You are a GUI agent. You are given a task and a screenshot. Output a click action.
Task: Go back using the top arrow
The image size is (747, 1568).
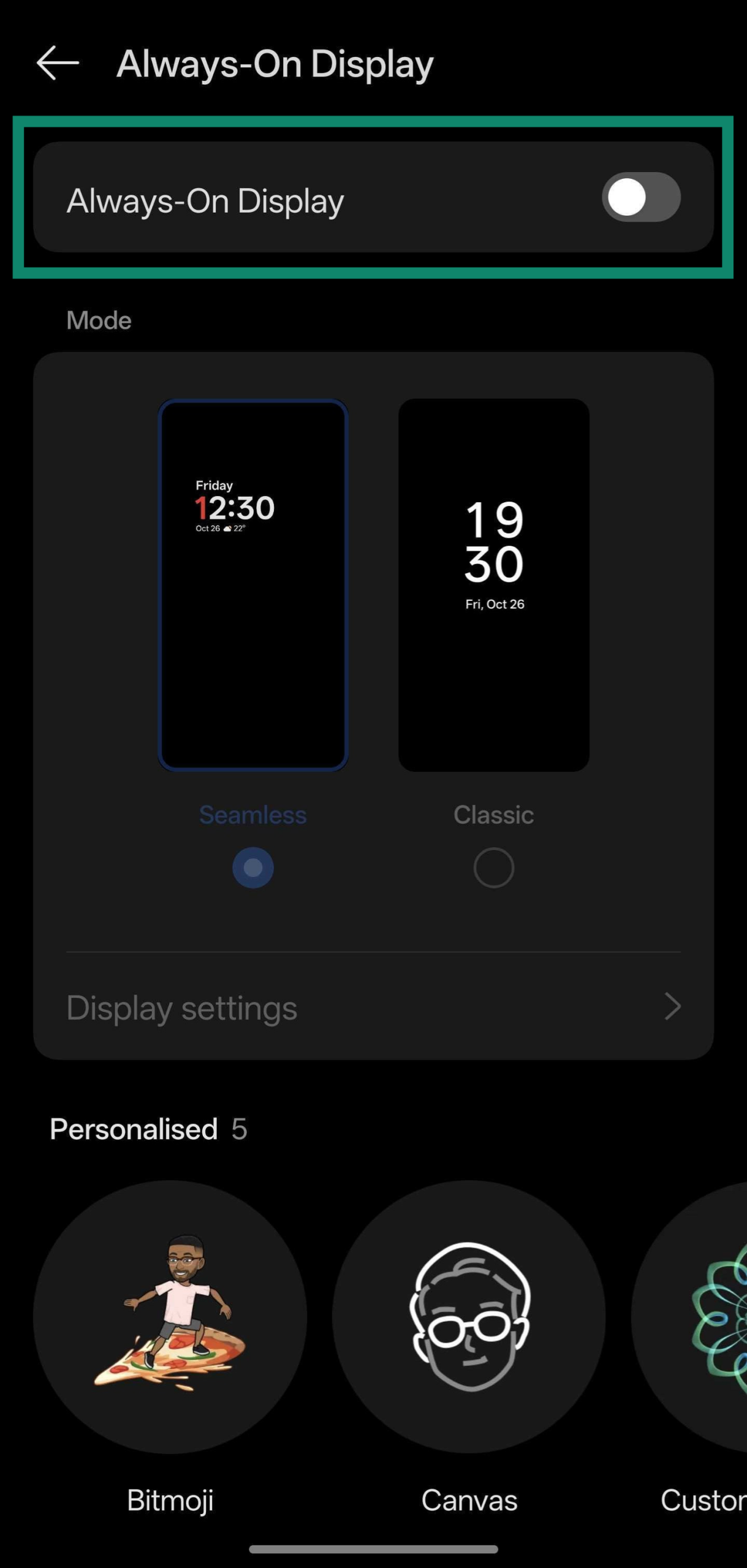tap(58, 63)
